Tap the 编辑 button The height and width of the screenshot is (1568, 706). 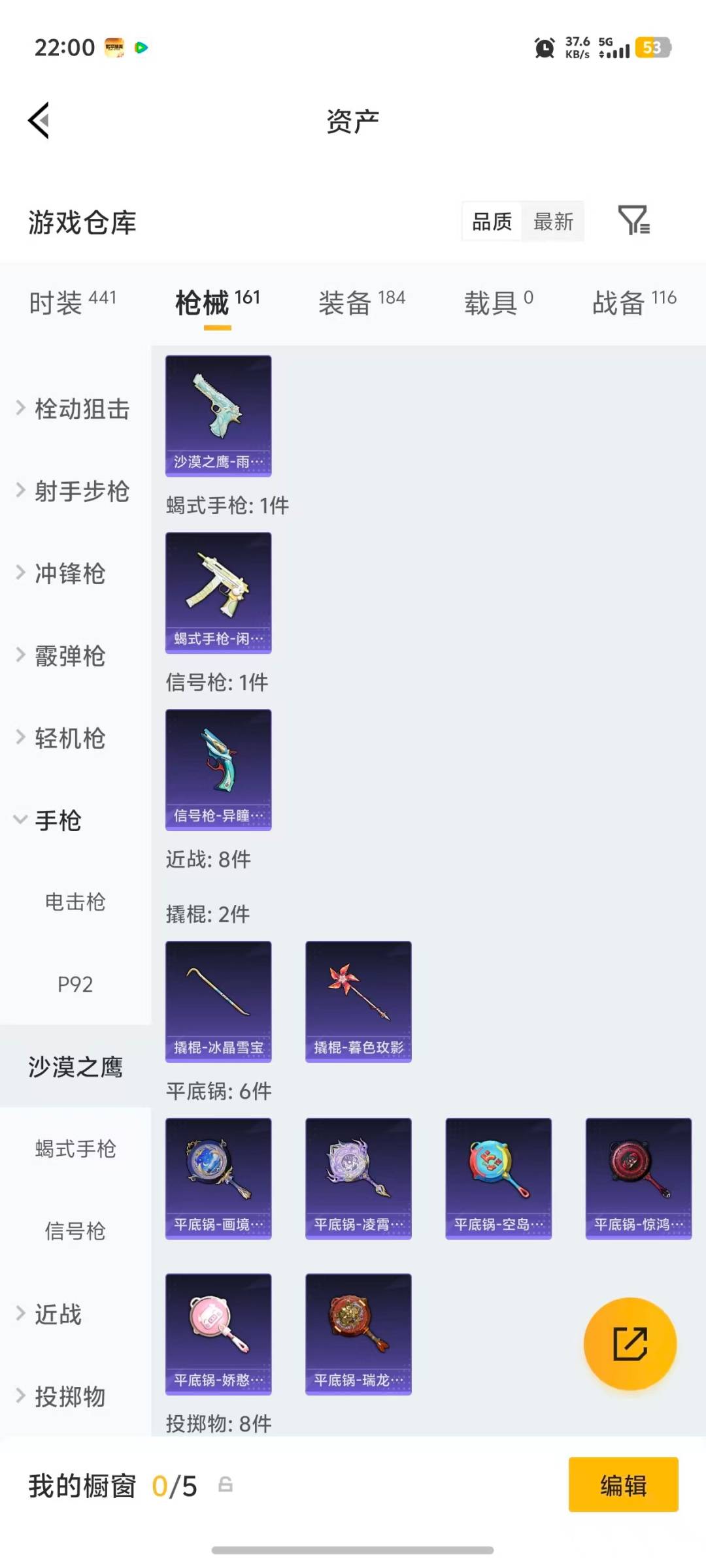(623, 1486)
